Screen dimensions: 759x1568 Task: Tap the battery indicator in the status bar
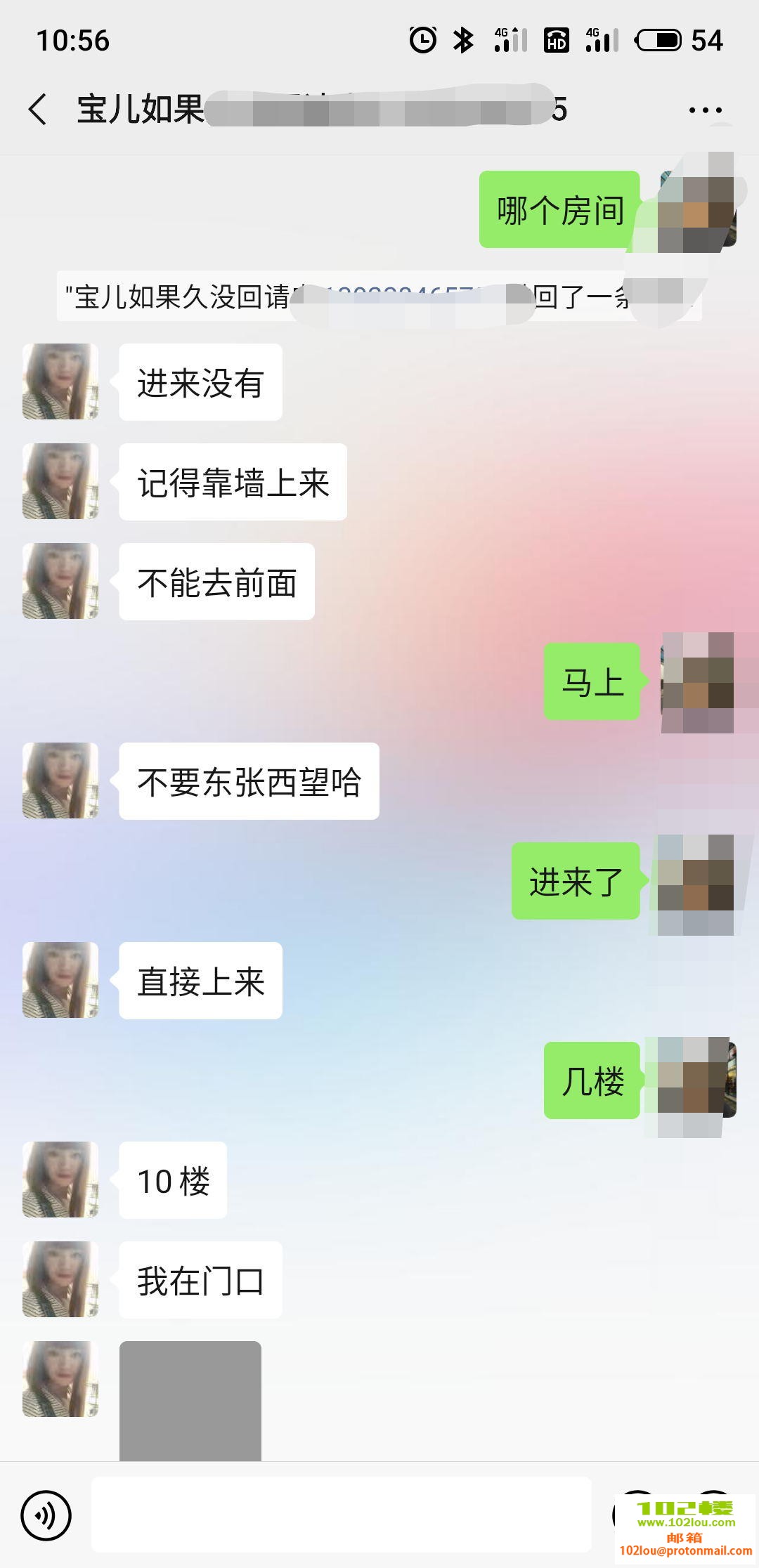659,40
